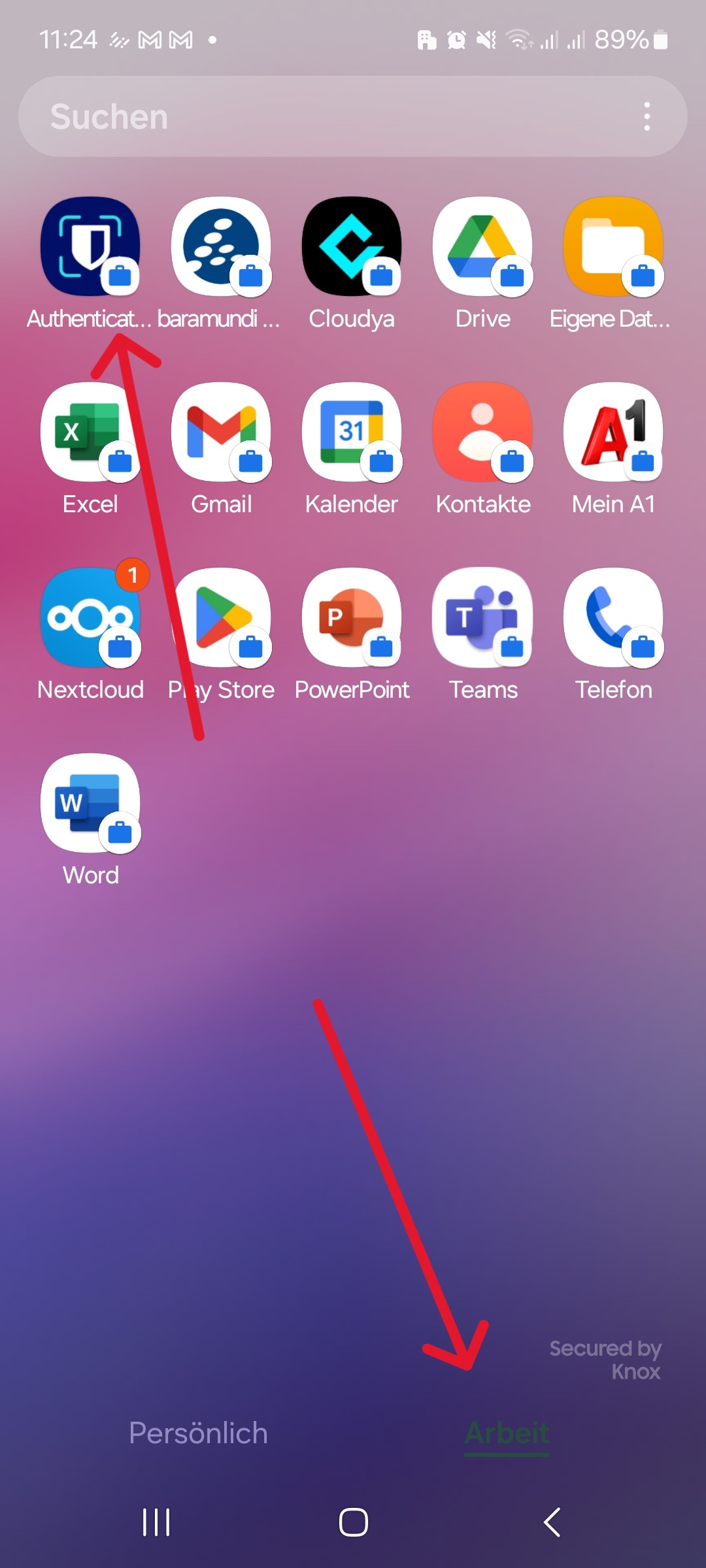Screen dimensions: 706x1568
Task: Tap the Suchen search field
Action: (x=327, y=117)
